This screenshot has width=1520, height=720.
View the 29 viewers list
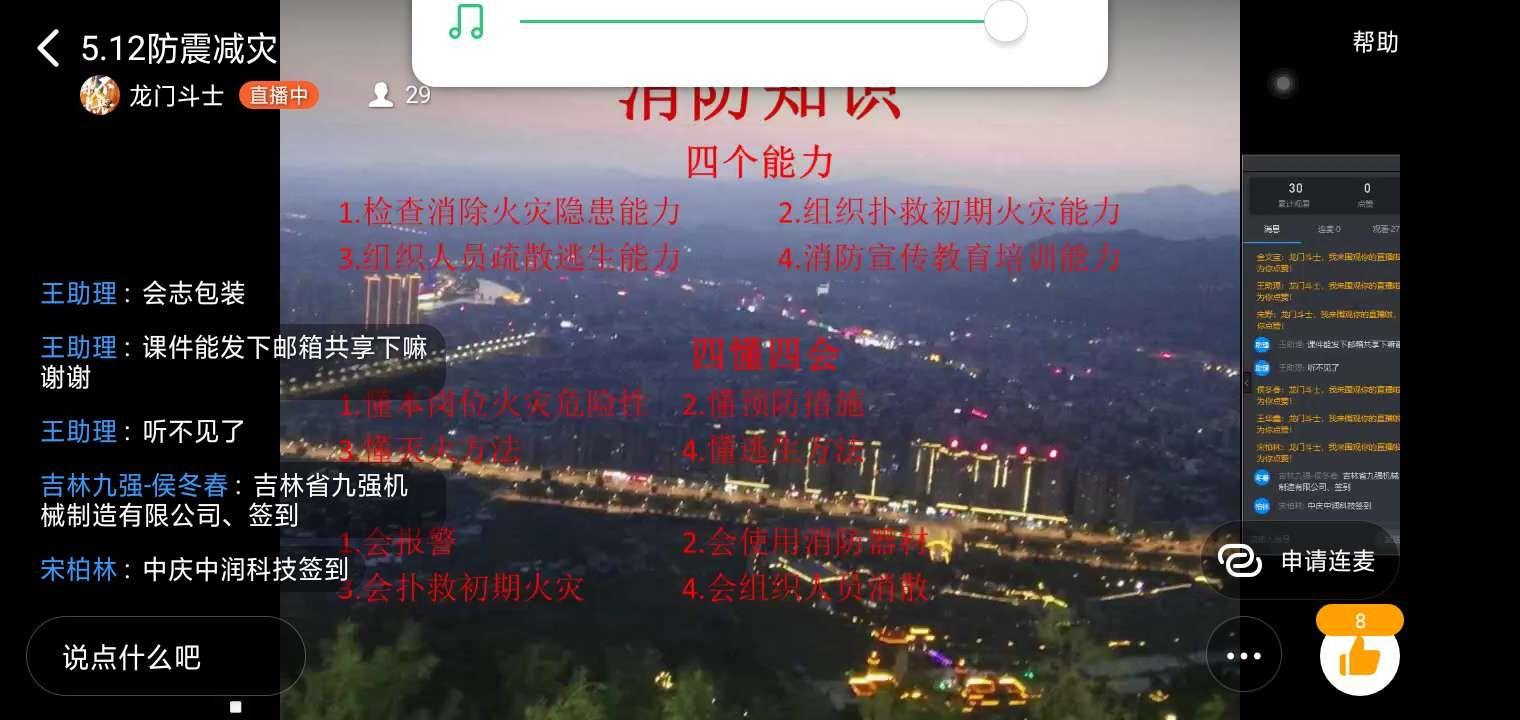coord(400,95)
